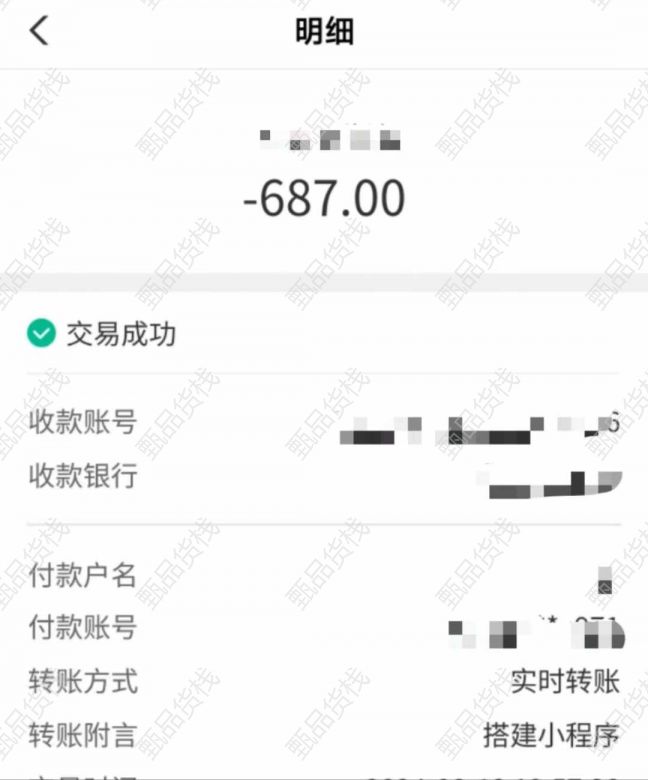The width and height of the screenshot is (648, 780).
Task: Go back from the transaction details page
Action: 38,31
